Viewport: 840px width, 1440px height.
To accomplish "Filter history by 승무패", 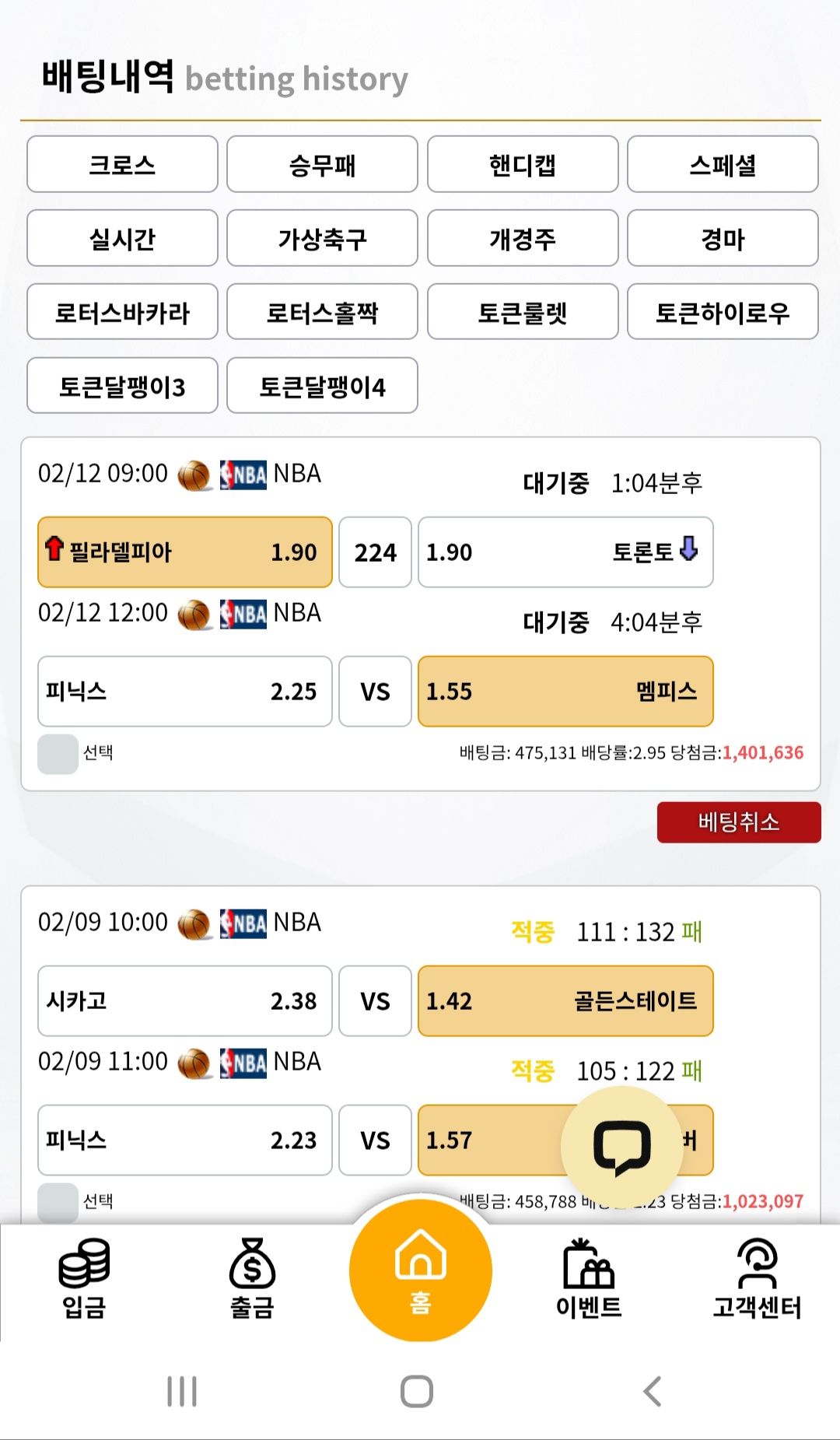I will coord(322,164).
